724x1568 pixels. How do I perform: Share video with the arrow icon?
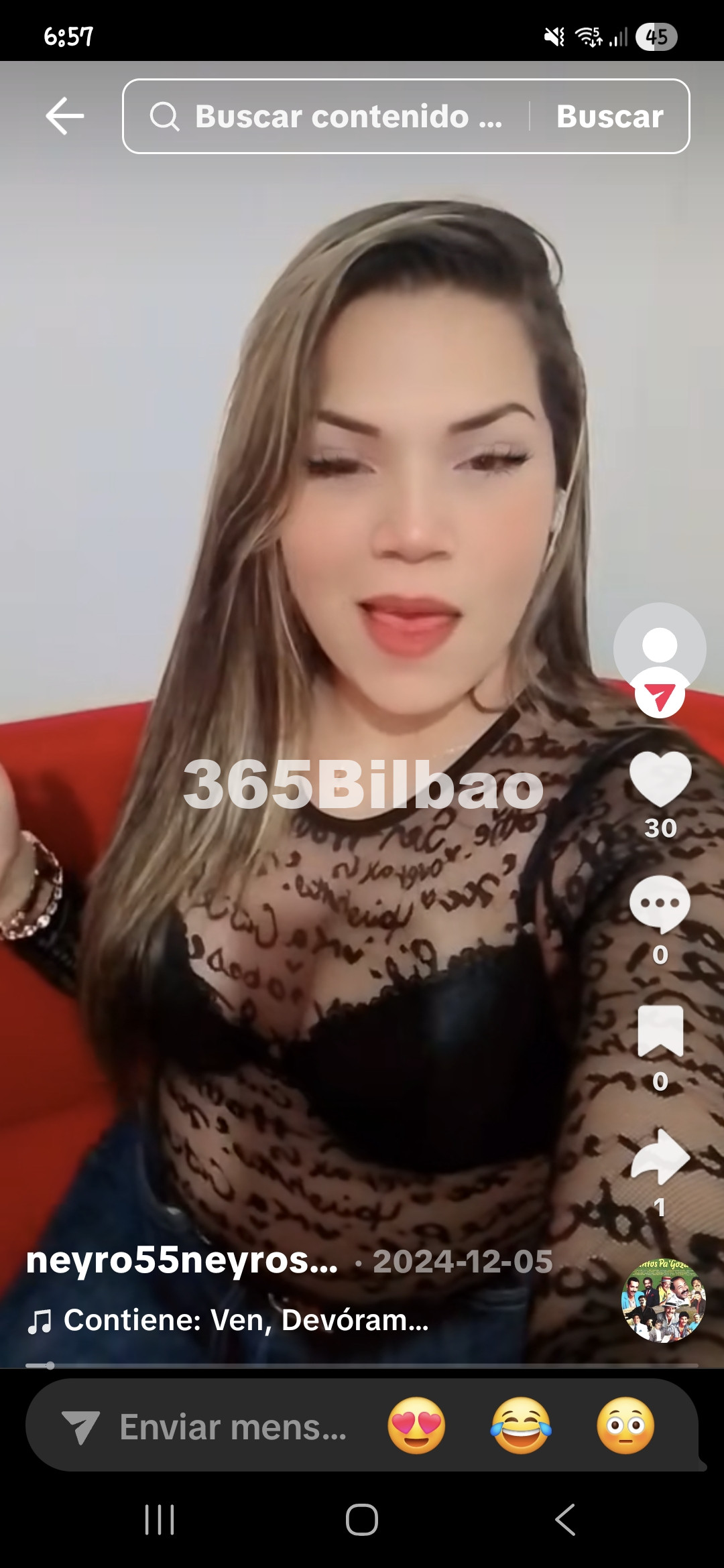click(660, 1157)
